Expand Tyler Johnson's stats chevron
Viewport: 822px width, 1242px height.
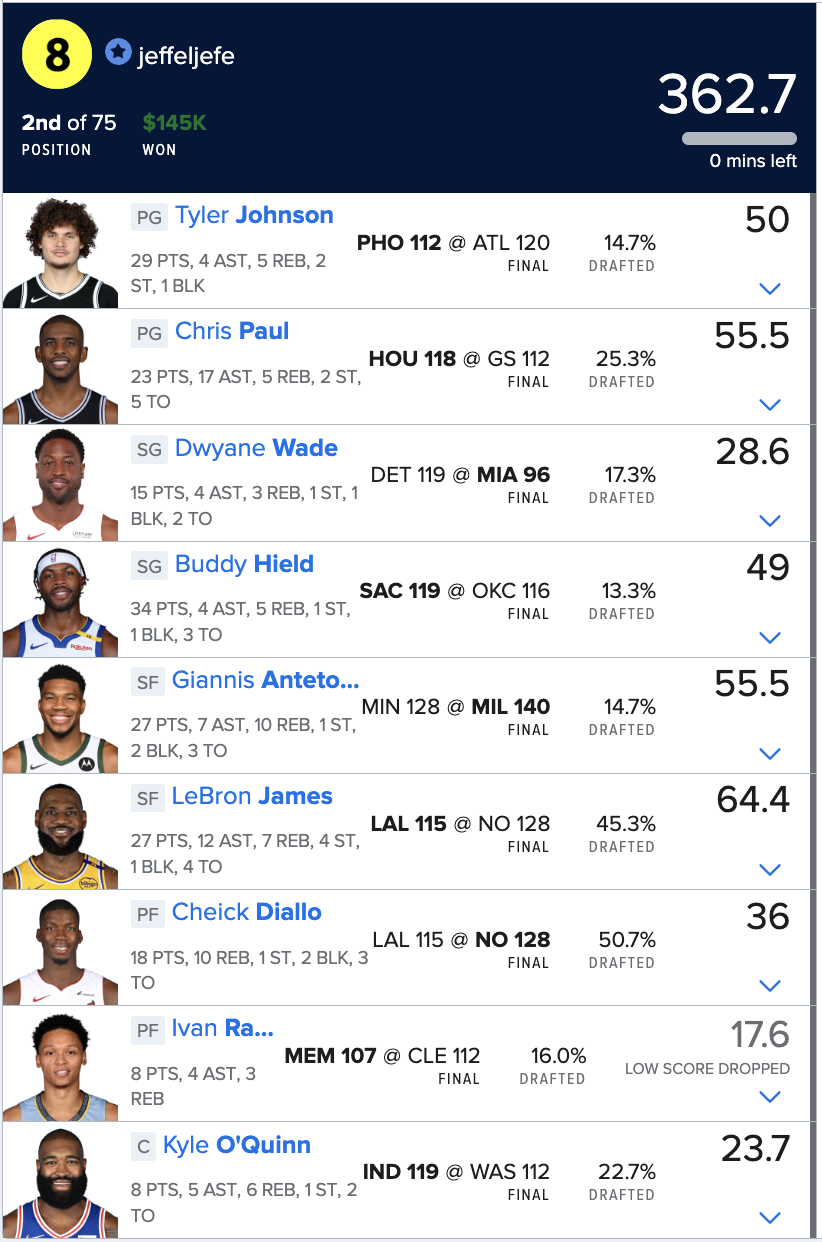(769, 289)
